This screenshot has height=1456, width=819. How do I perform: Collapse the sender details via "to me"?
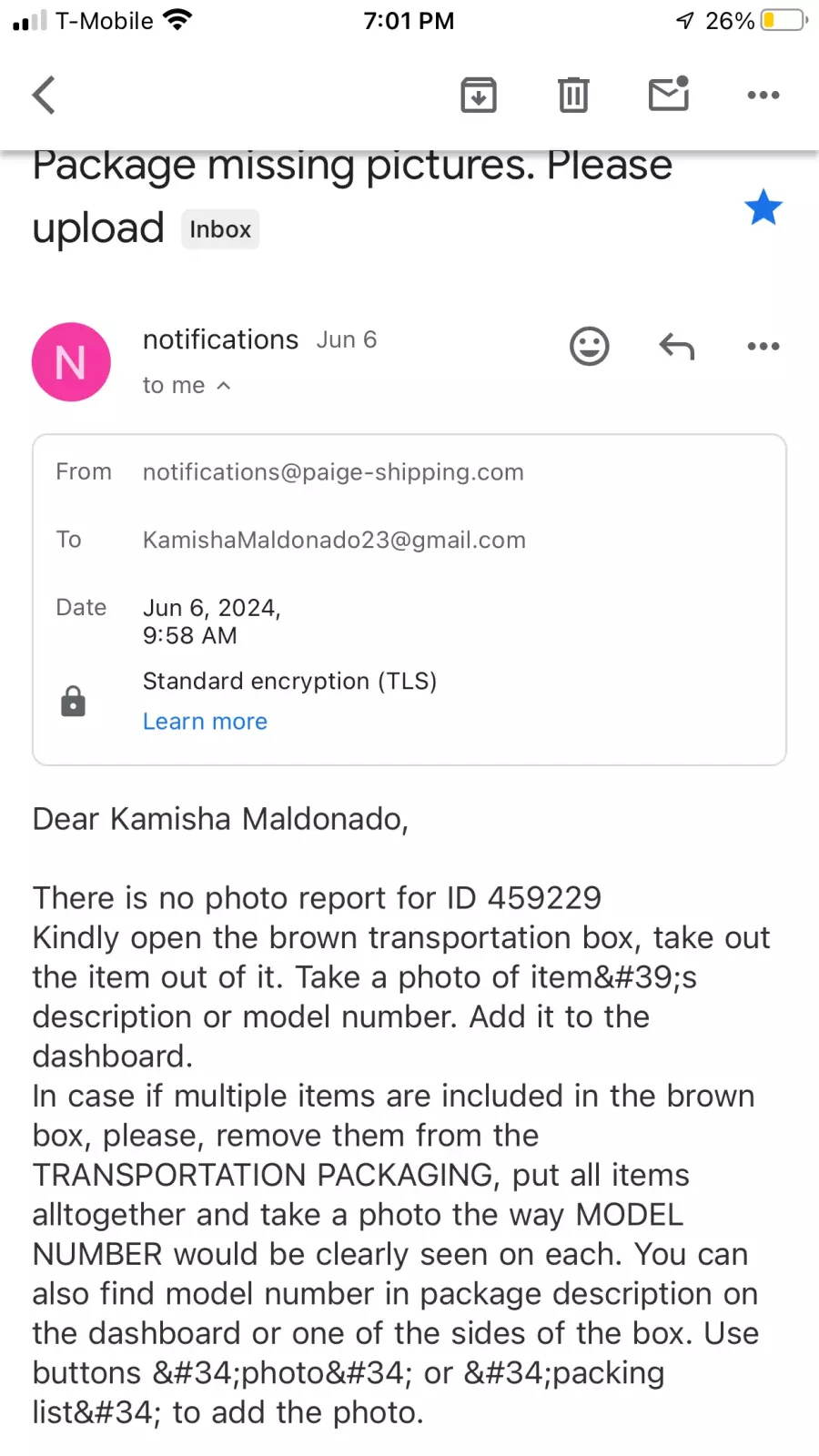pyautogui.click(x=187, y=385)
